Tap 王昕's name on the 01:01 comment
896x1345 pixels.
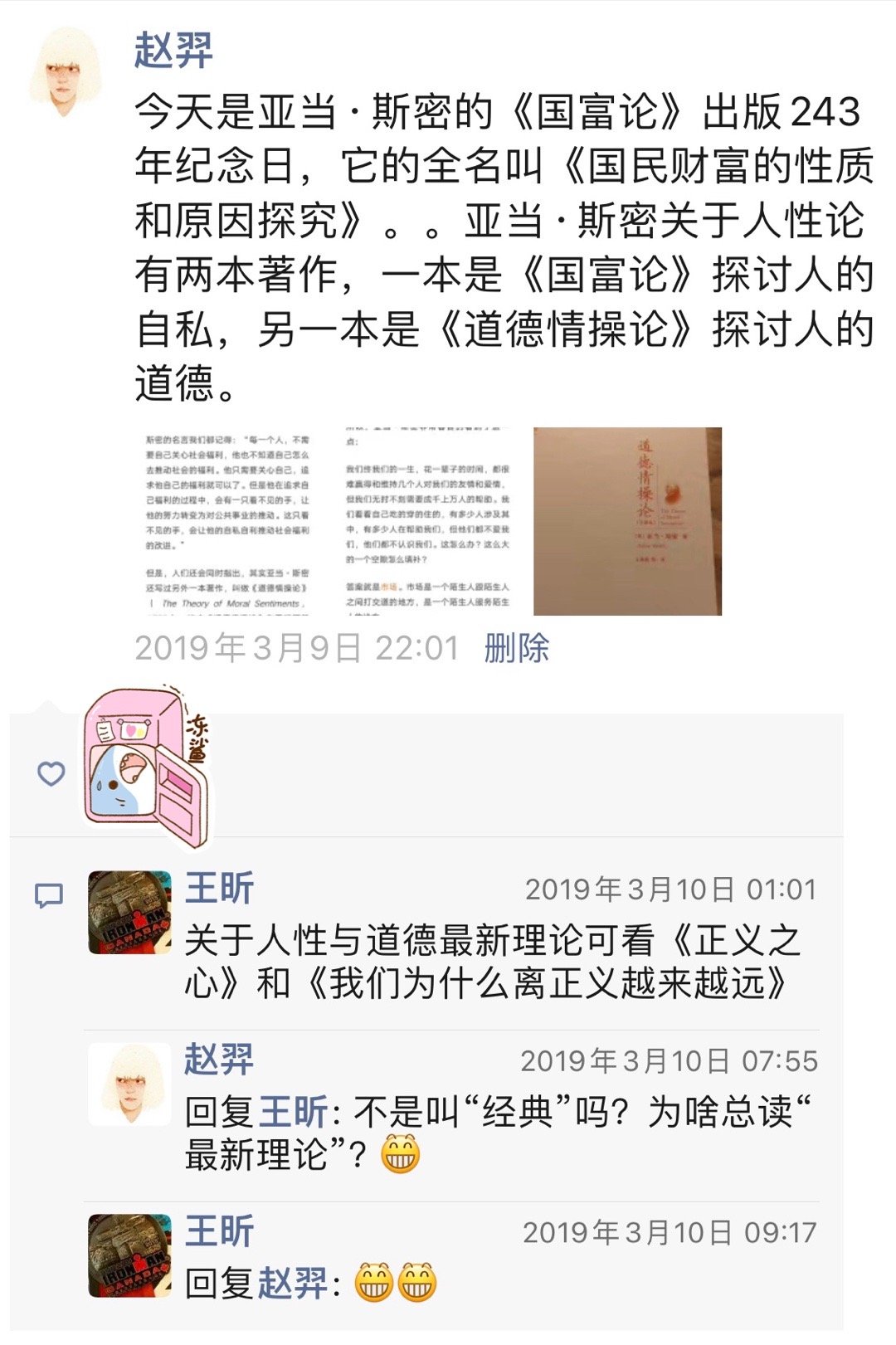pos(219,889)
